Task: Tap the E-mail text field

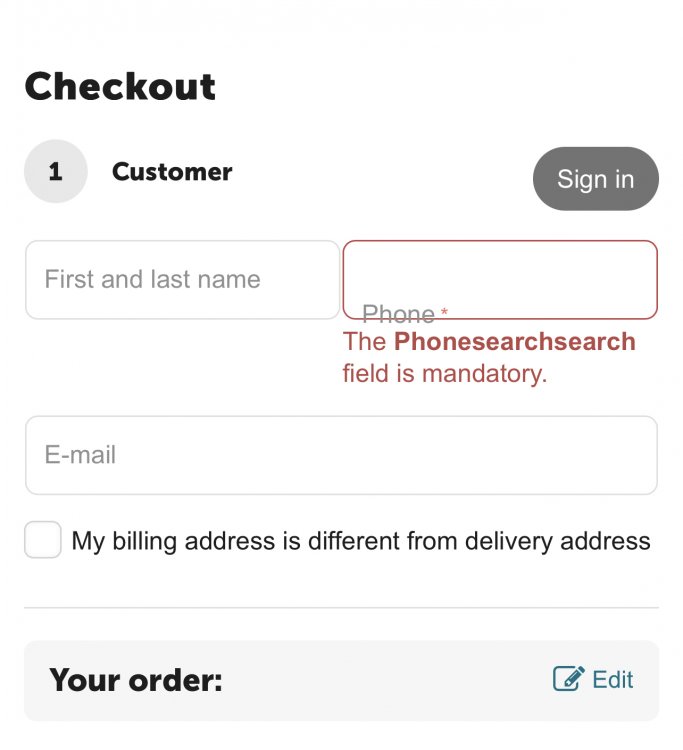Action: (341, 455)
